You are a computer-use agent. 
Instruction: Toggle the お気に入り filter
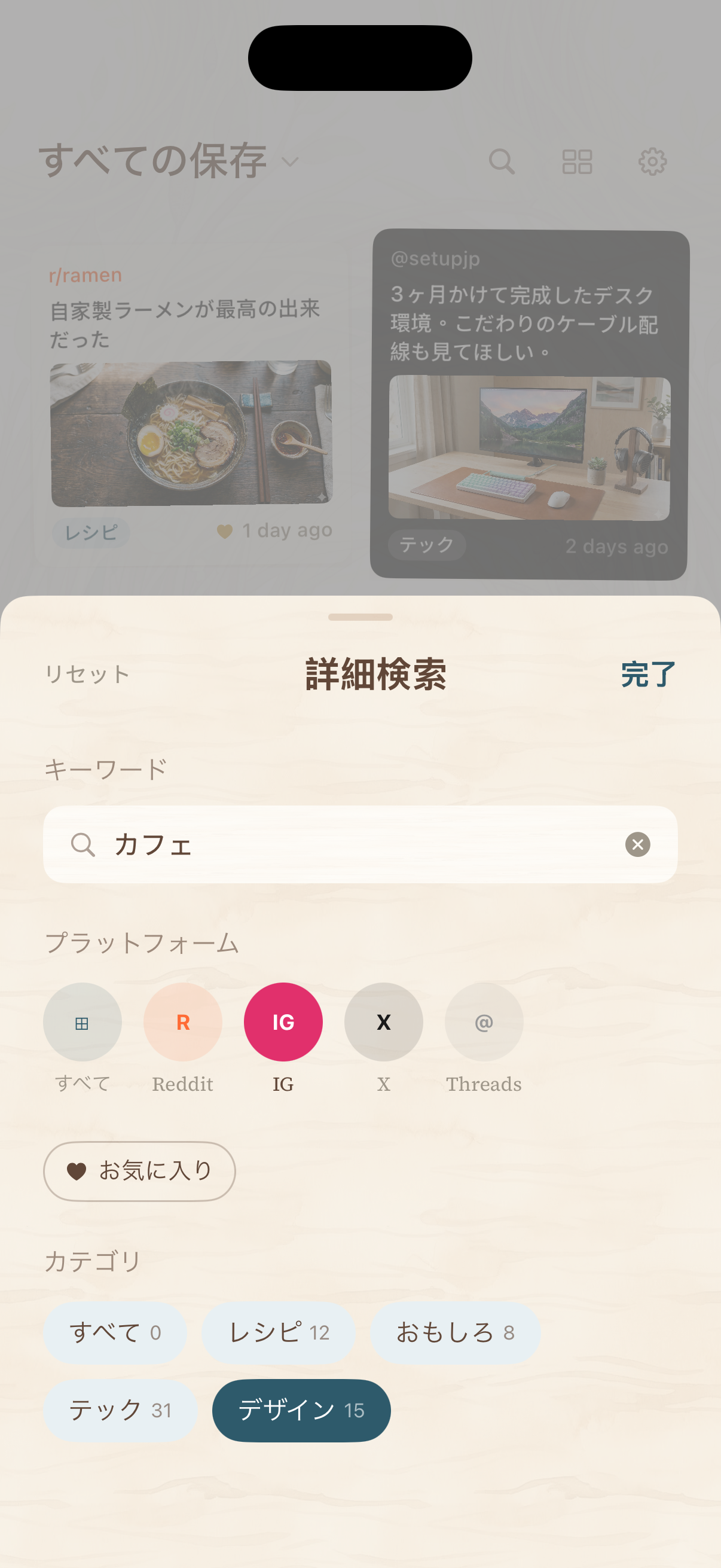click(x=139, y=1170)
